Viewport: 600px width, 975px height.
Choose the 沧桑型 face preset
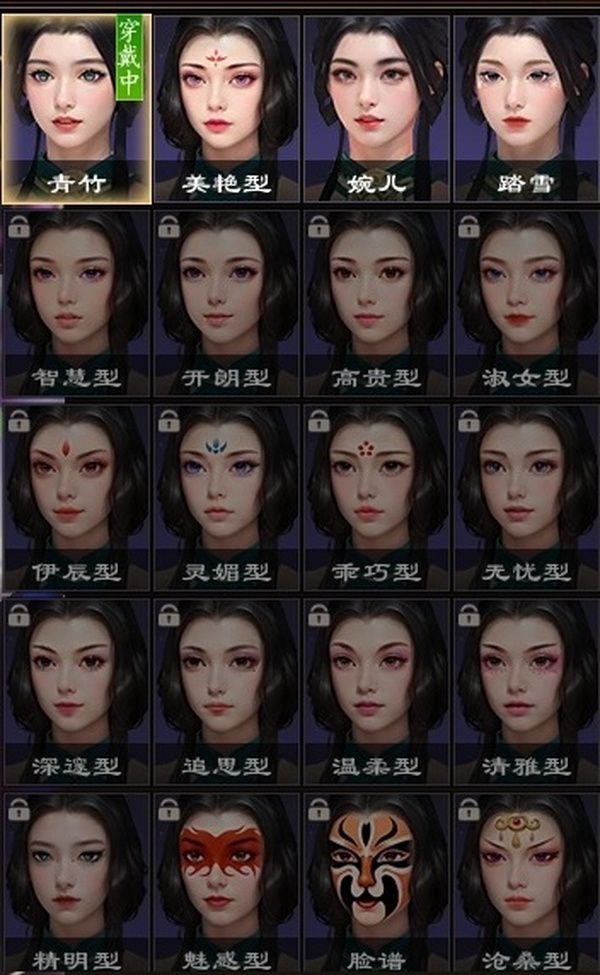526,880
